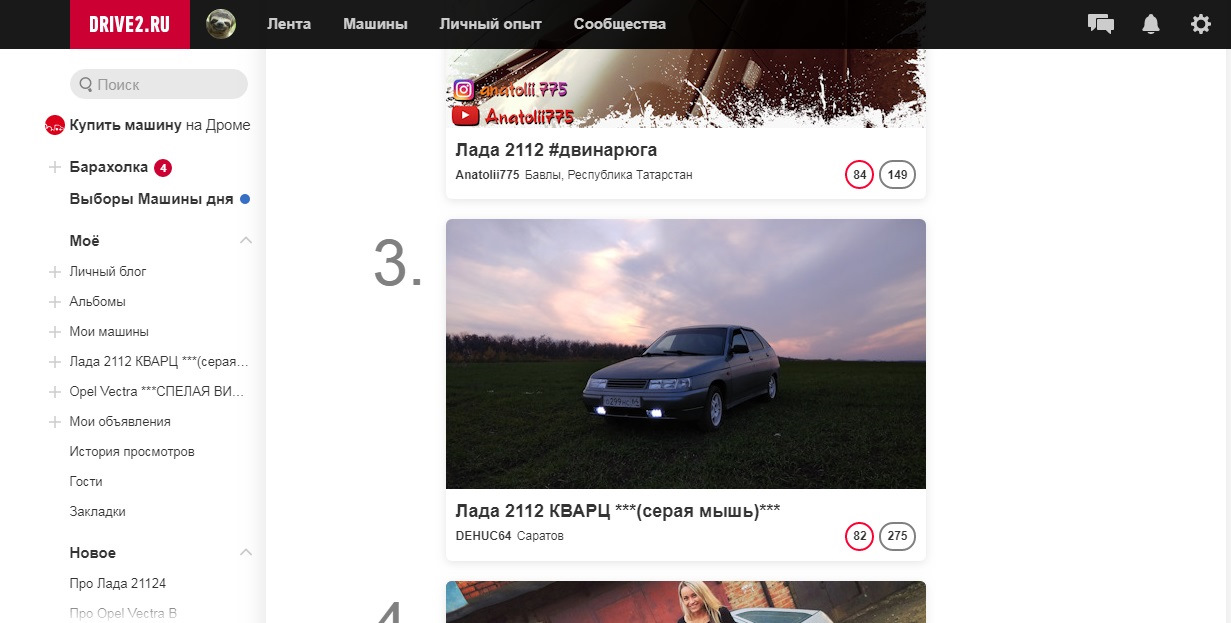Open История просмотров
The width and height of the screenshot is (1231, 623).
pos(132,451)
